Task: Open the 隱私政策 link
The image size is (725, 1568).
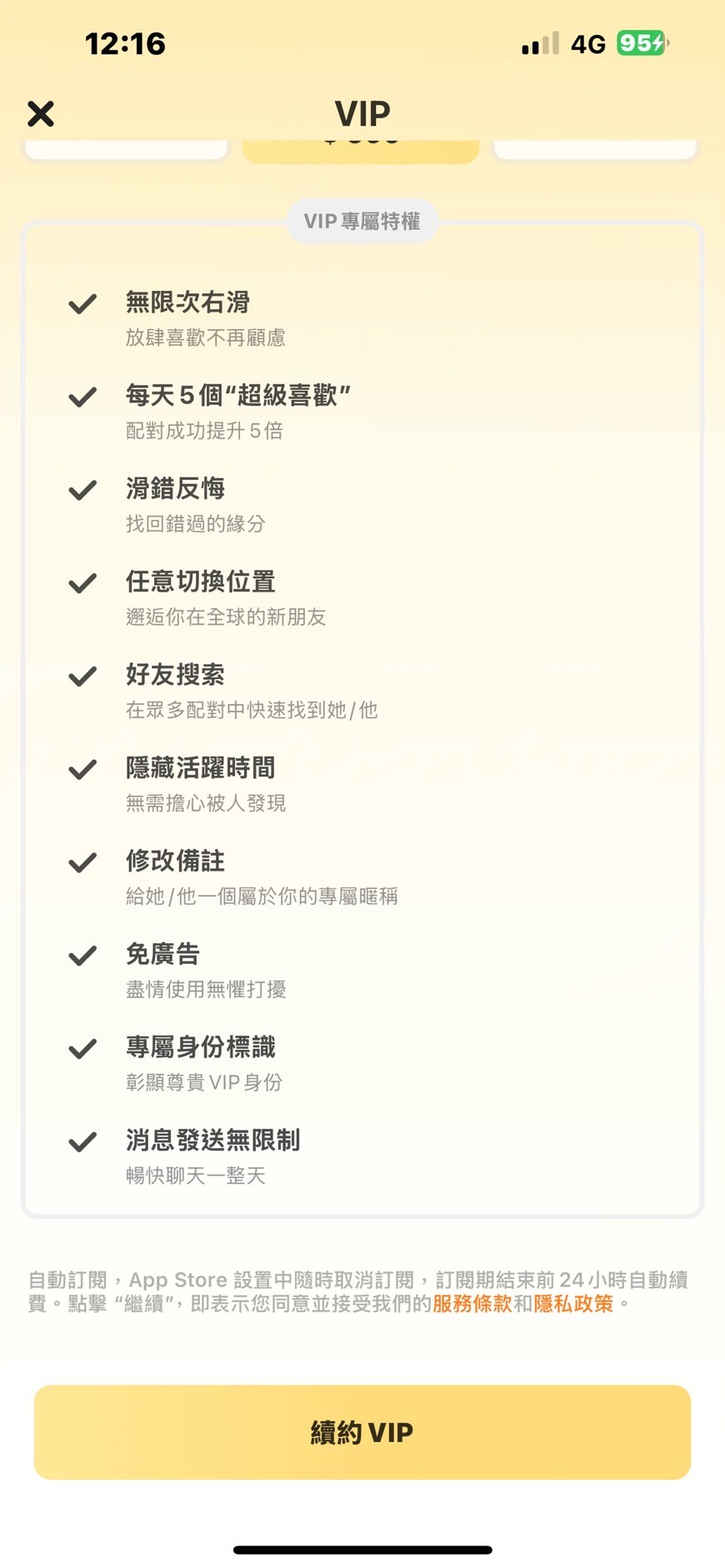Action: click(x=573, y=1304)
